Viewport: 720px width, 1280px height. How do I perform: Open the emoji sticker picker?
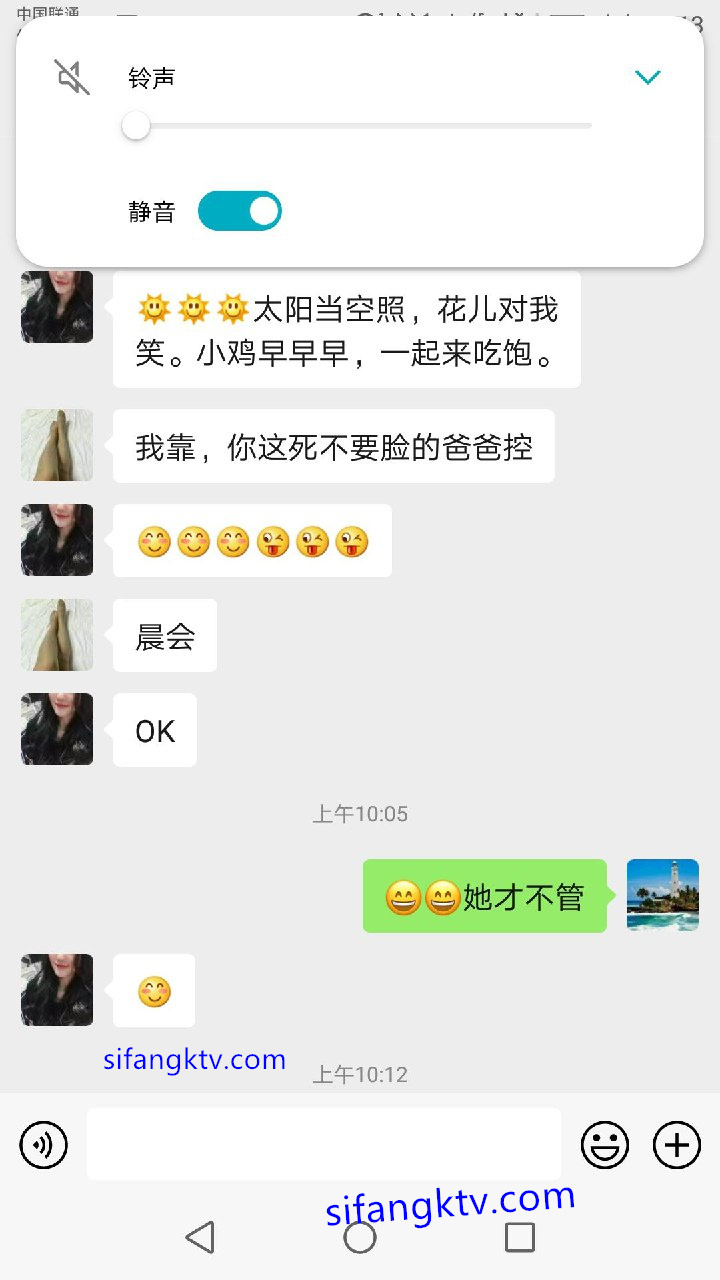(x=605, y=1145)
